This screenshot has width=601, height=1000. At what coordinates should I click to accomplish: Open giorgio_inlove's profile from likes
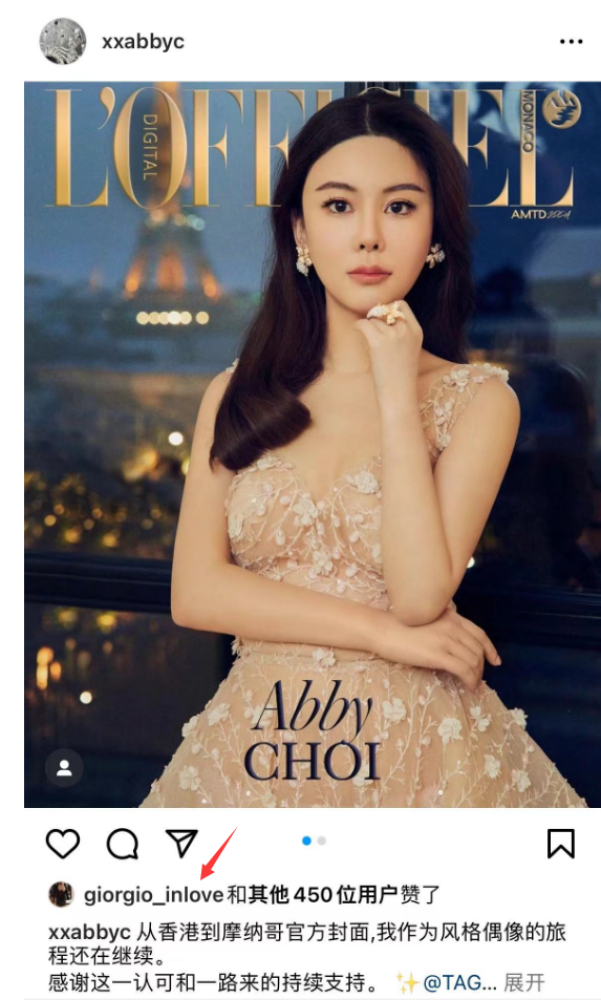pyautogui.click(x=153, y=893)
